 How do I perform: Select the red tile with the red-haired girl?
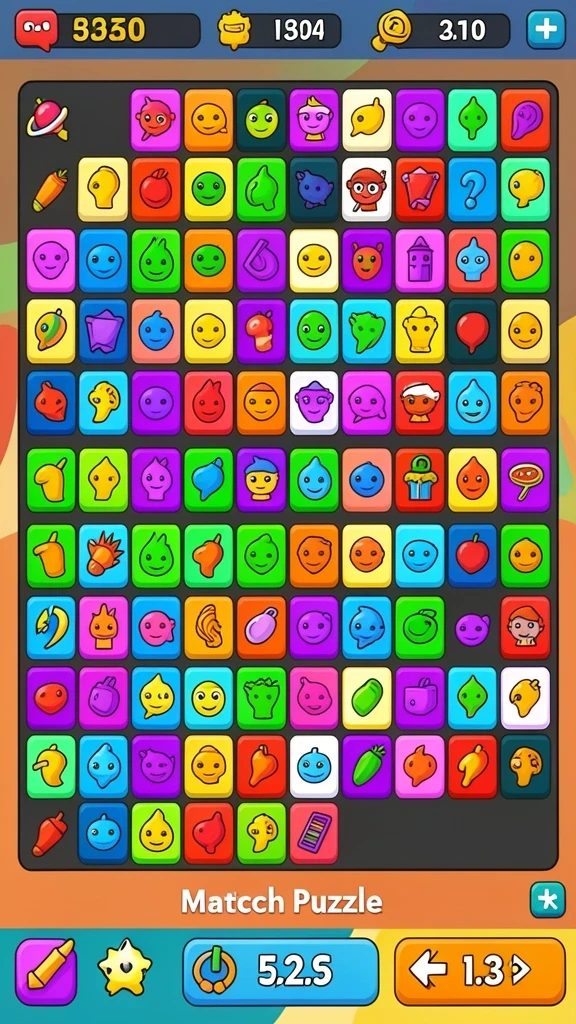[525, 627]
